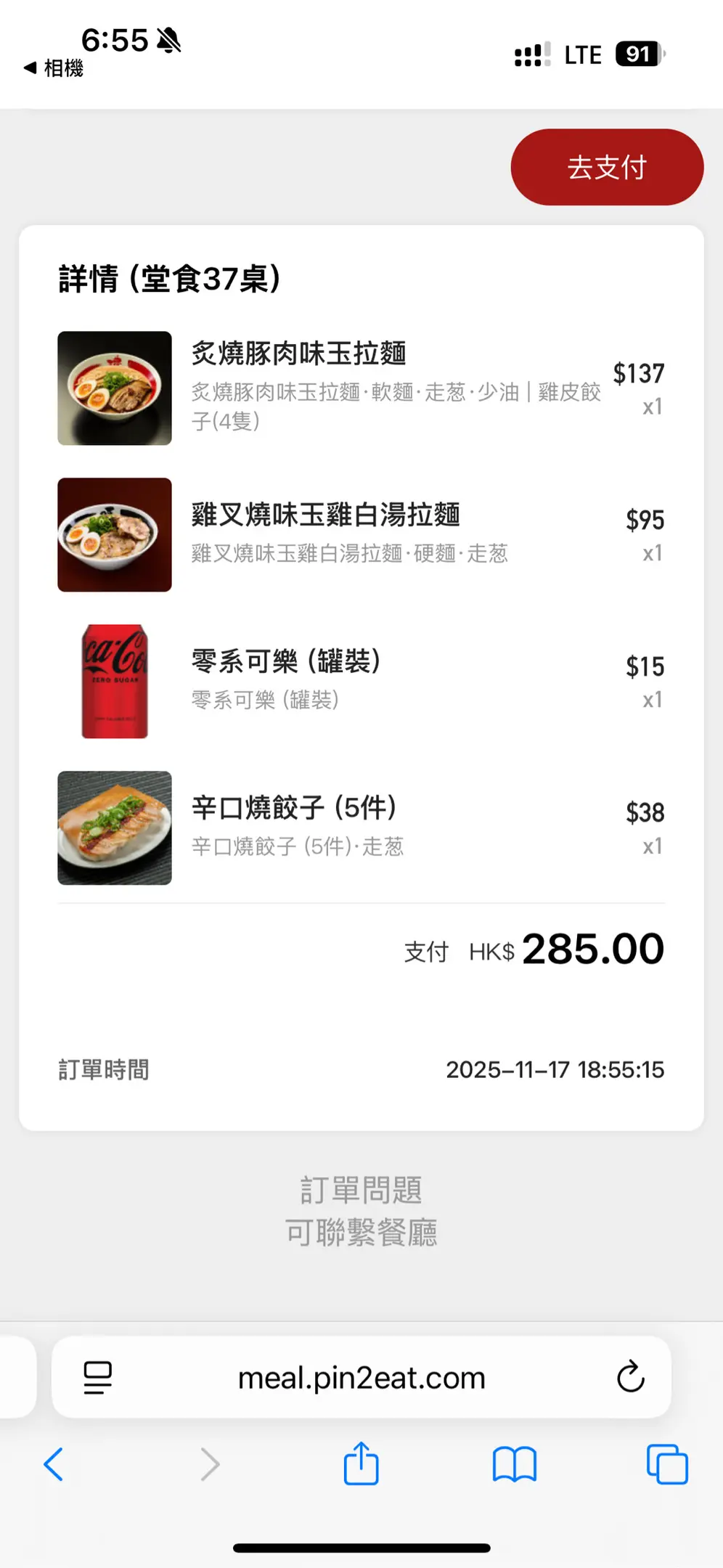Open Safari bookmarks
Image resolution: width=723 pixels, height=1568 pixels.
point(514,1464)
